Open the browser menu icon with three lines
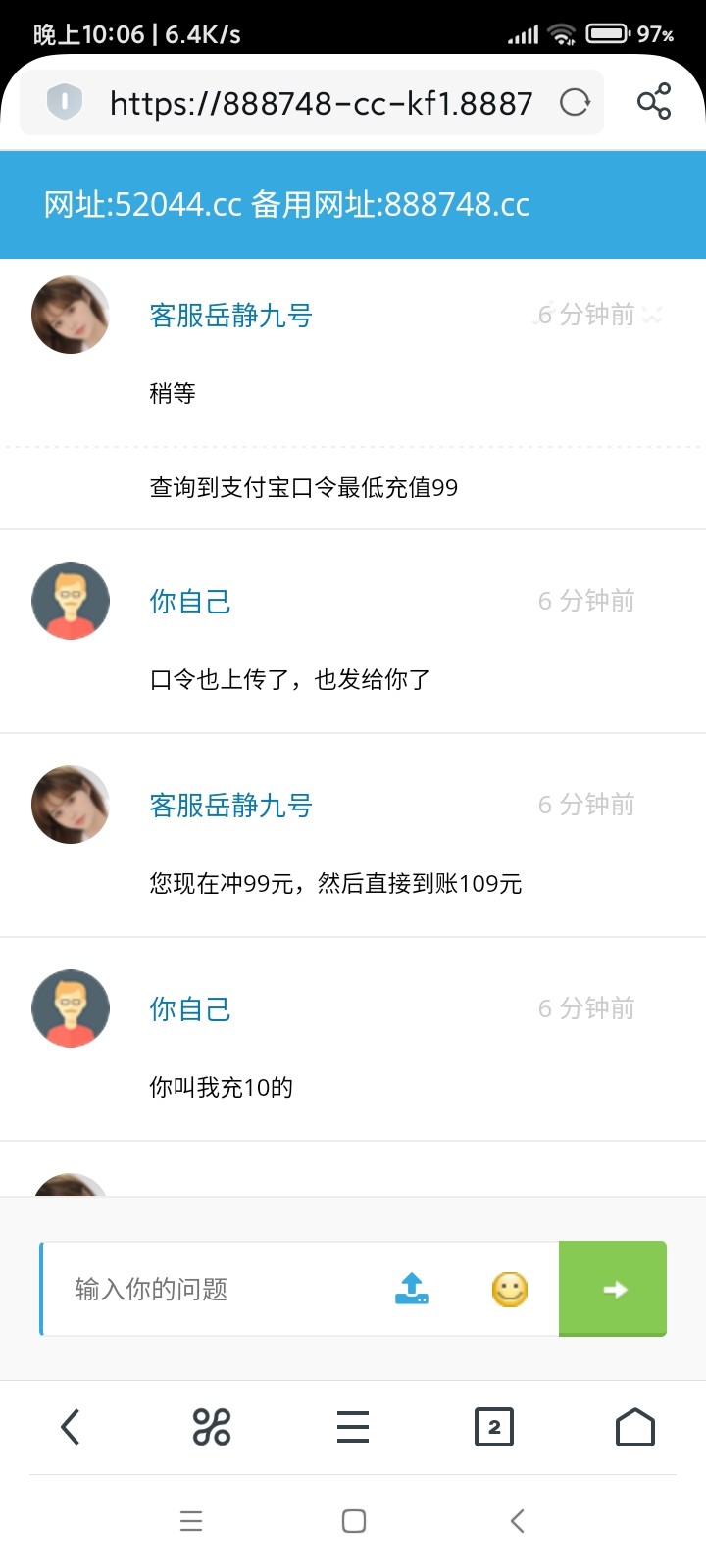 (353, 1427)
